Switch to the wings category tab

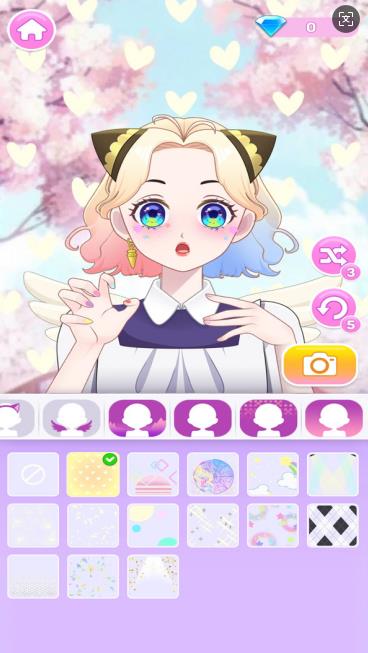(x=72, y=418)
